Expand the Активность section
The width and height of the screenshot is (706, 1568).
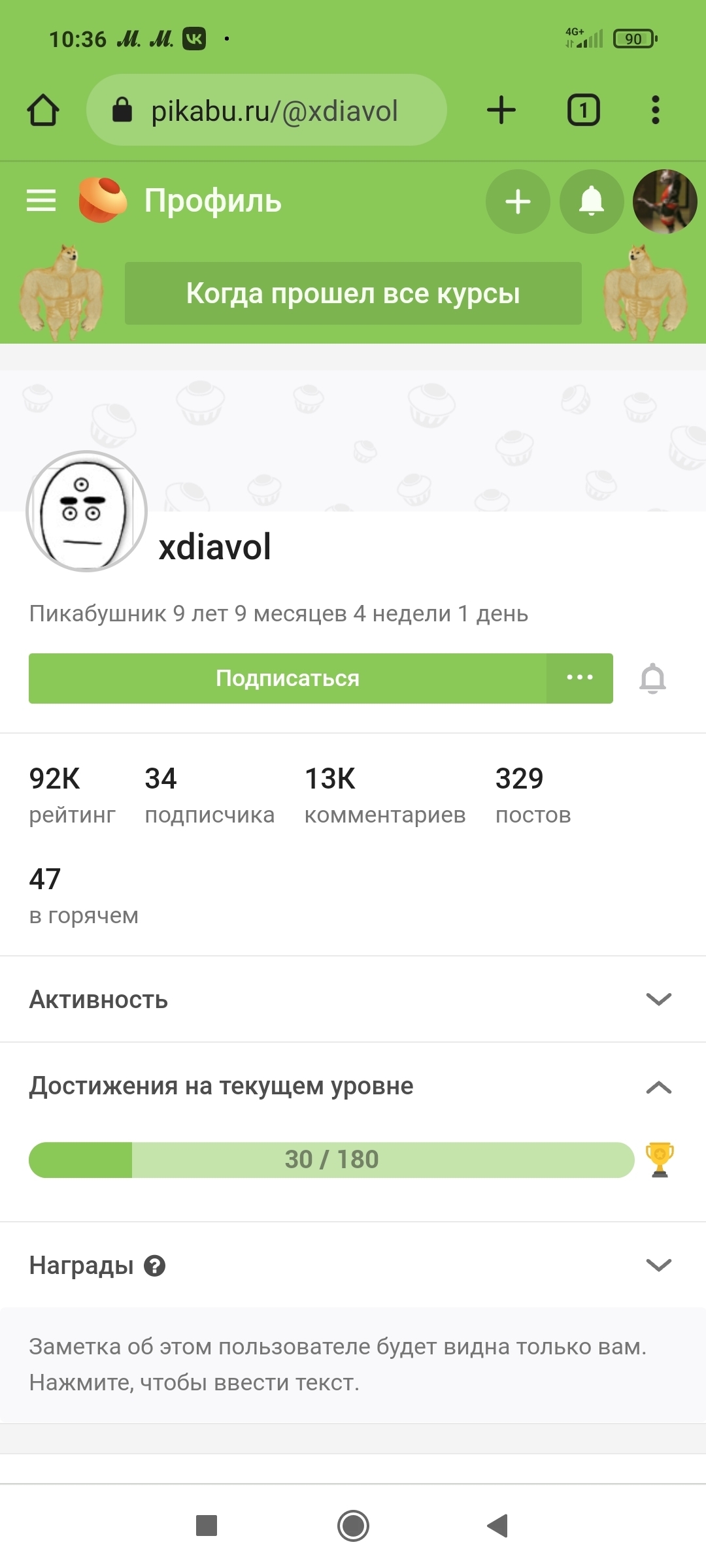tap(353, 999)
